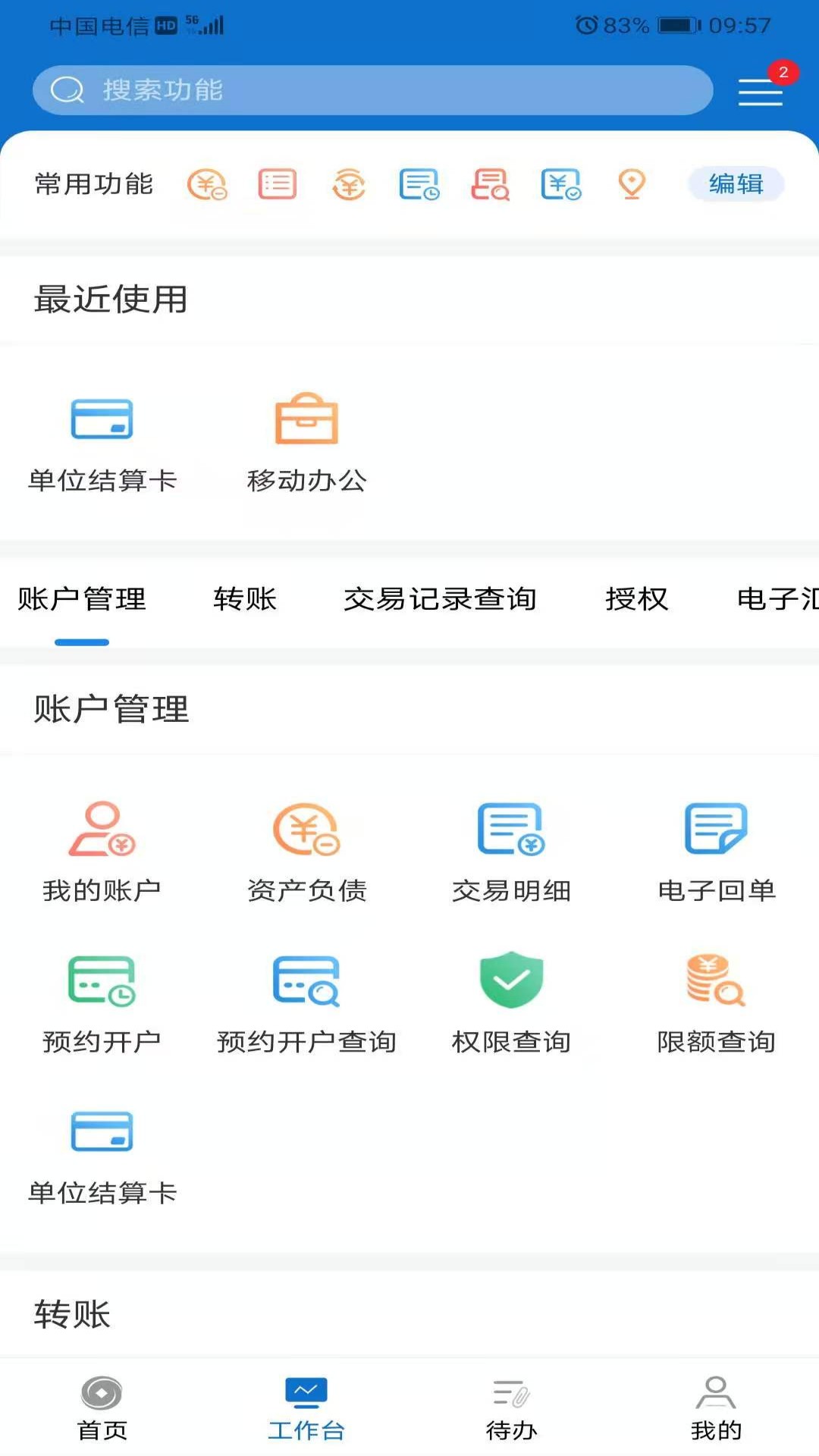Open 单位结算卡 under 最近使用

click(x=102, y=443)
